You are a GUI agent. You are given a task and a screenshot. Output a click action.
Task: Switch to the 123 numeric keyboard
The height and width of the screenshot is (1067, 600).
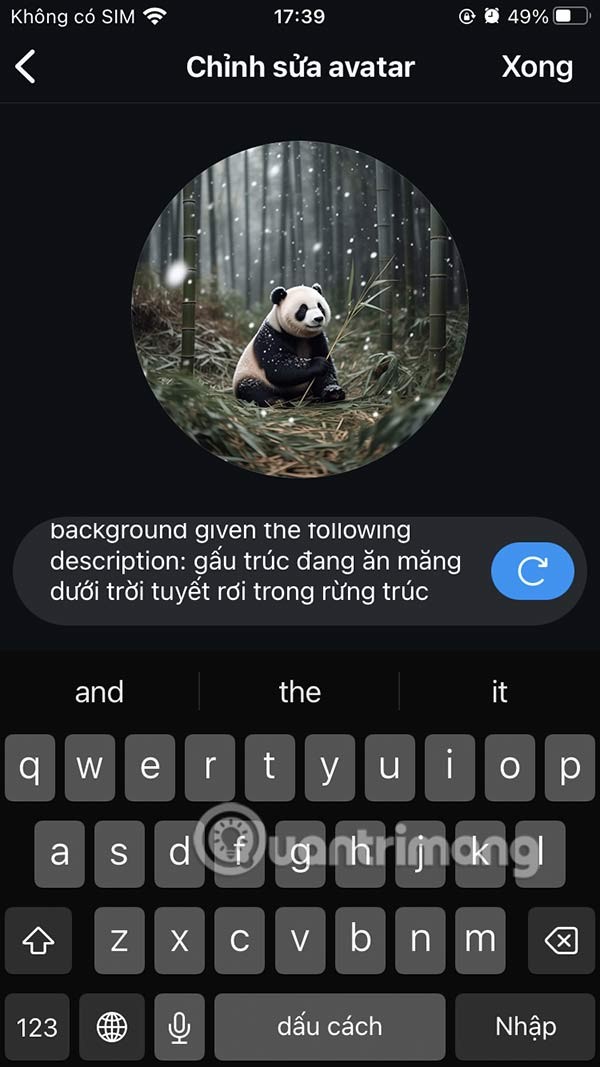click(37, 1026)
